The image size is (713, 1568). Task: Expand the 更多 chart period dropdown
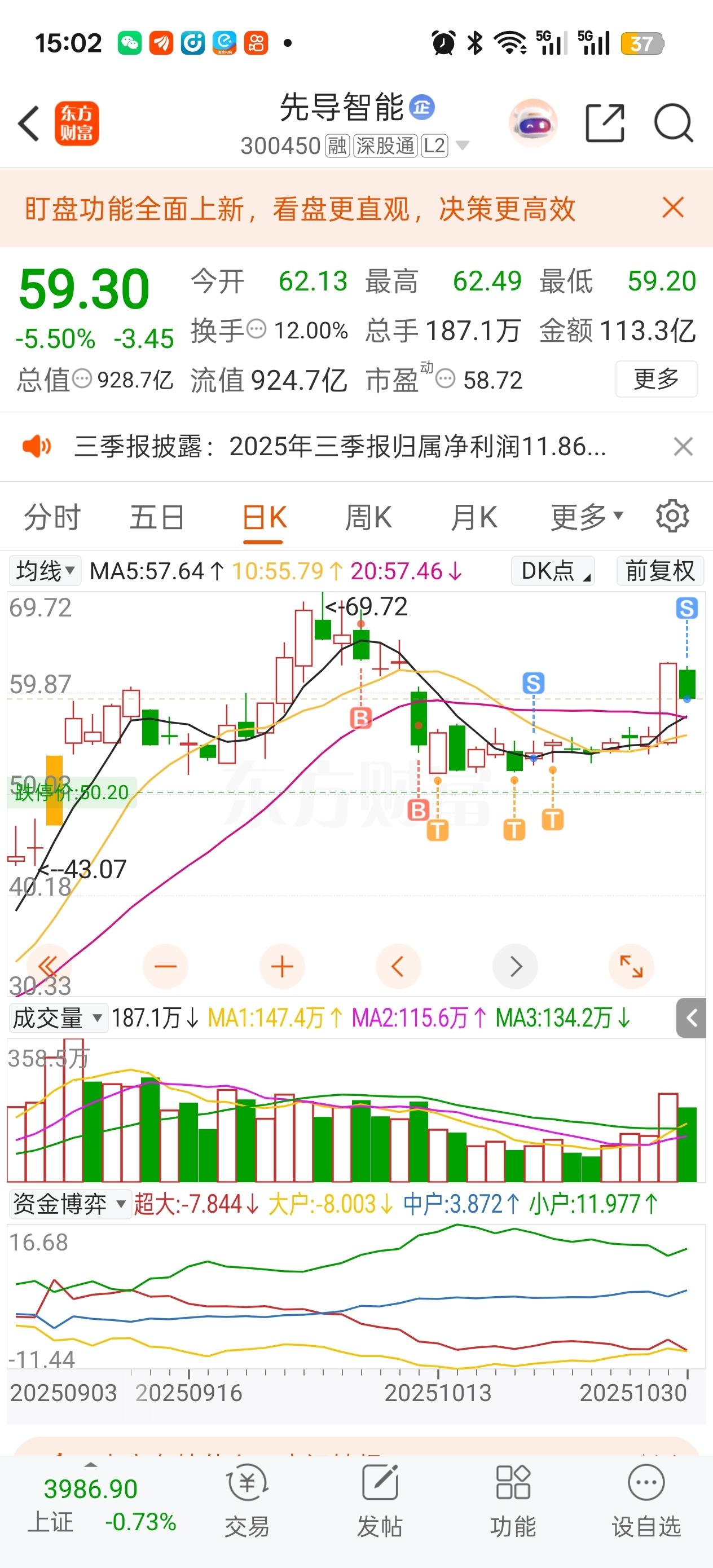(x=586, y=518)
